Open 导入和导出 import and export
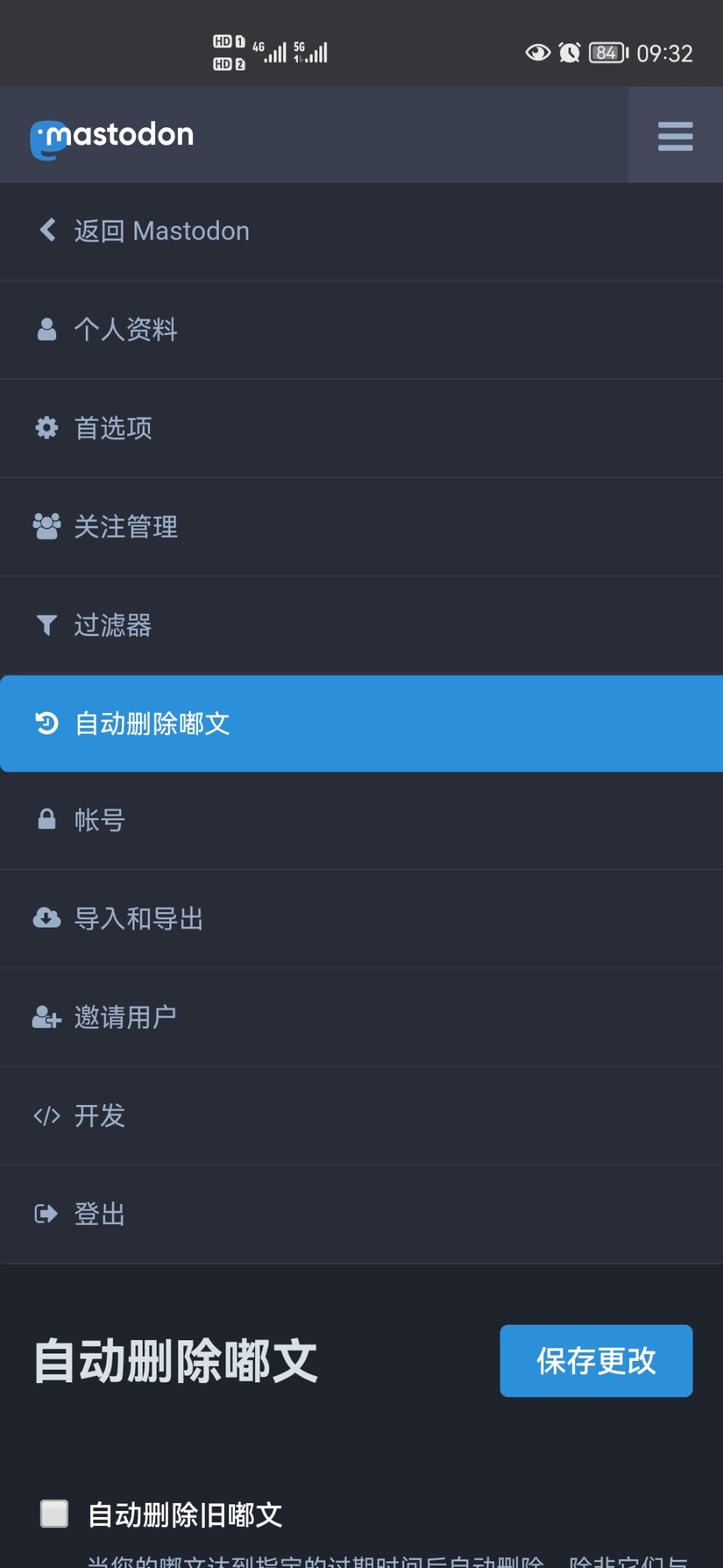 tap(139, 919)
